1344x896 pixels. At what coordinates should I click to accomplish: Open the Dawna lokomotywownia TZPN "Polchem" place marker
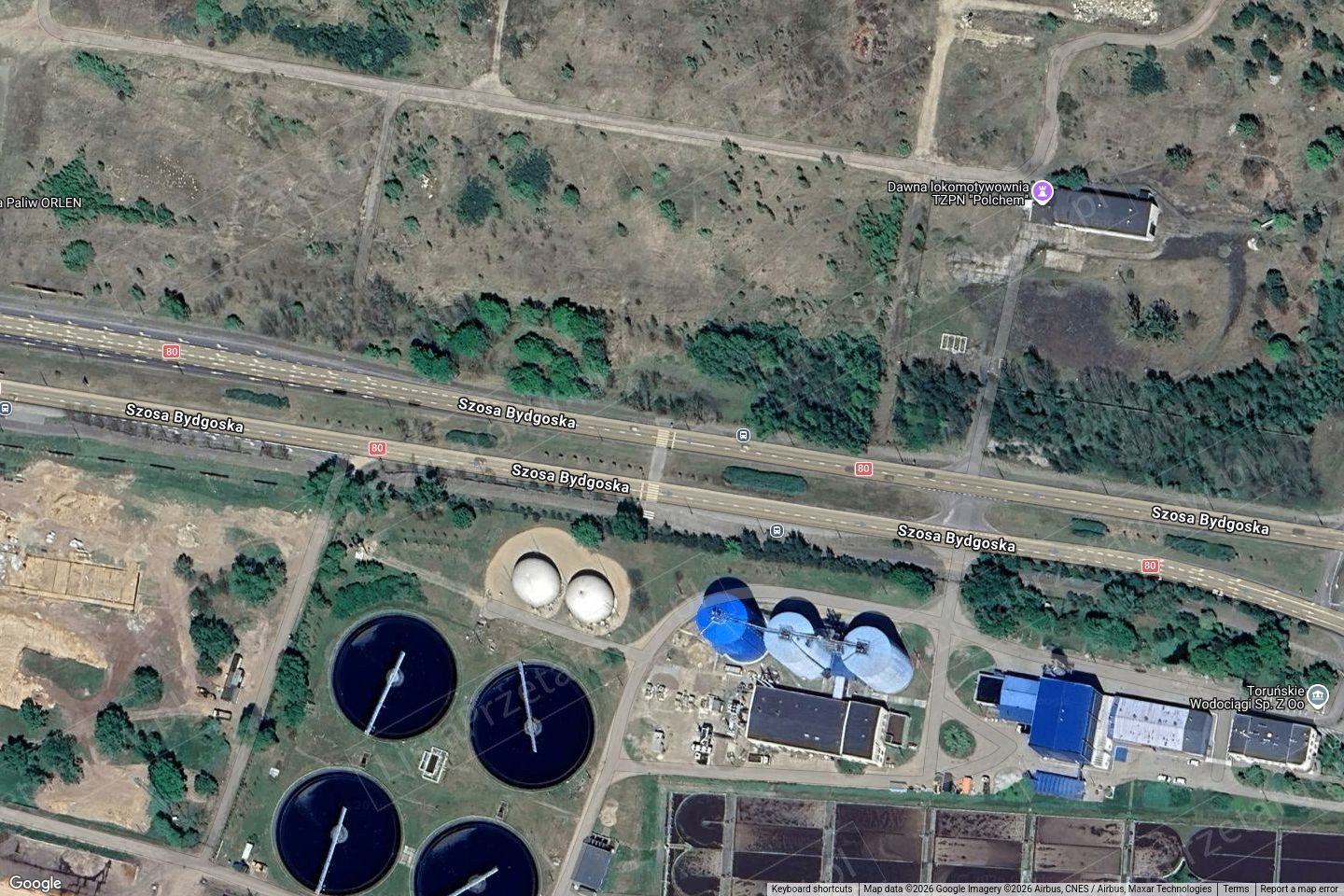pyautogui.click(x=1045, y=194)
